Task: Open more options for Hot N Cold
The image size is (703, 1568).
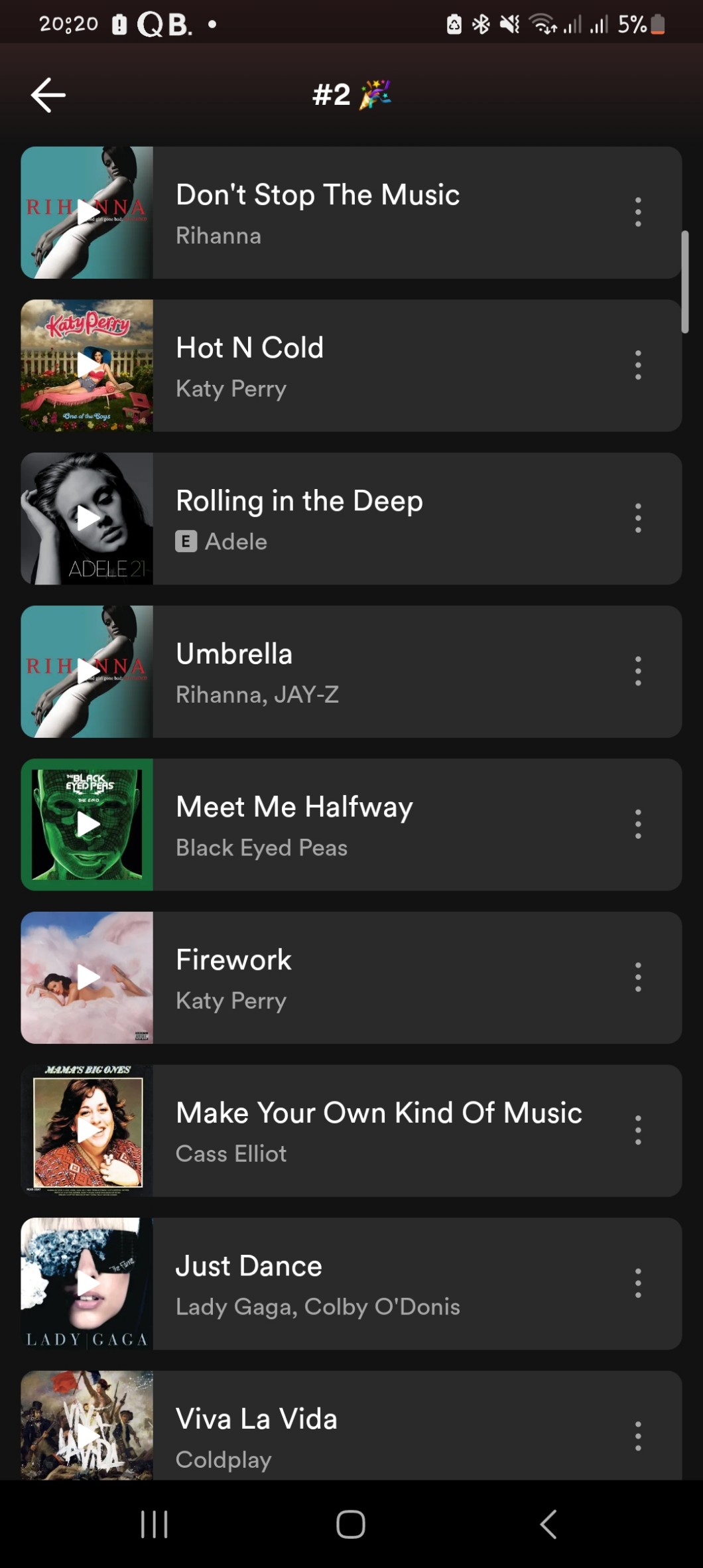Action: pyautogui.click(x=638, y=365)
